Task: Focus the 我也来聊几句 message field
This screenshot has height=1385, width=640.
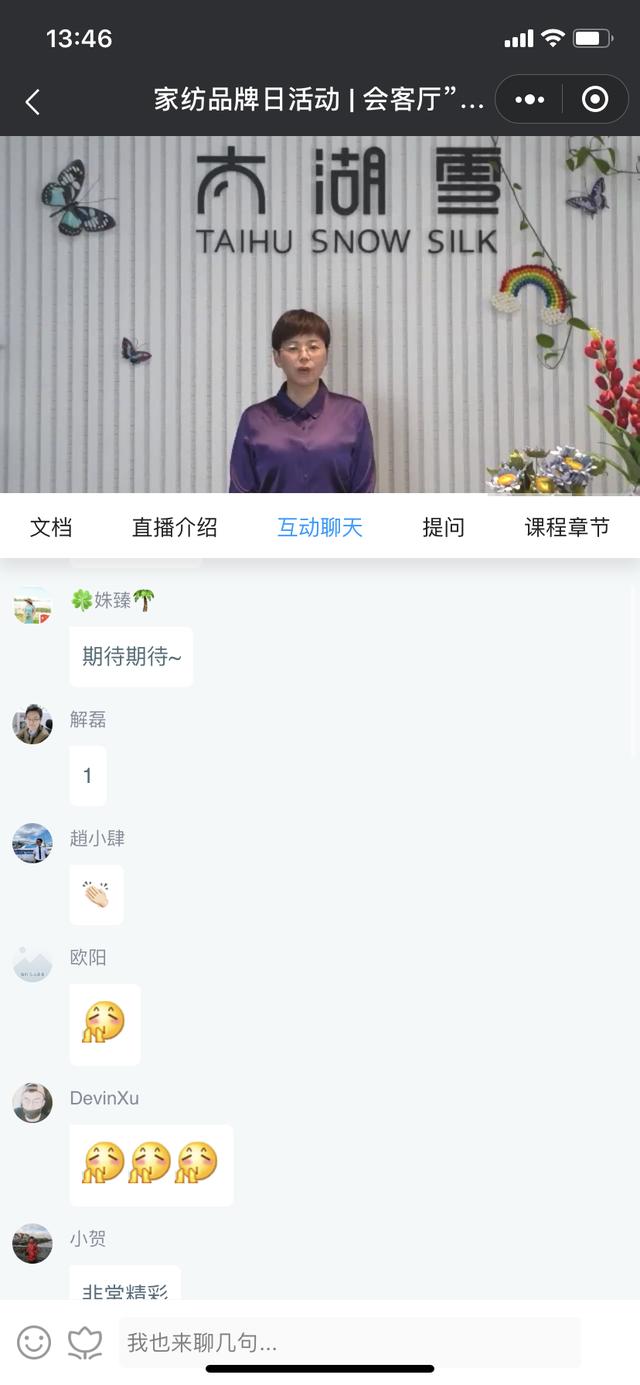Action: 348,1342
